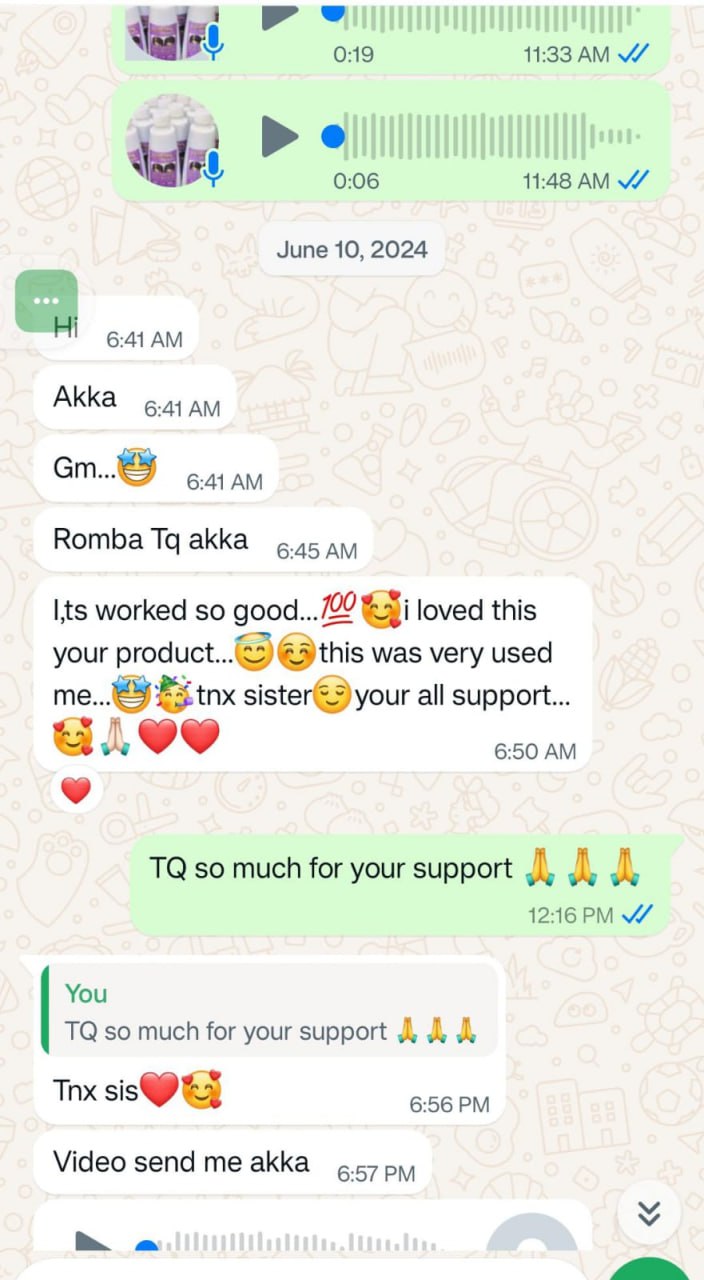
Task: Open the quoted "TQ so much for your support" reply
Action: [270, 1013]
